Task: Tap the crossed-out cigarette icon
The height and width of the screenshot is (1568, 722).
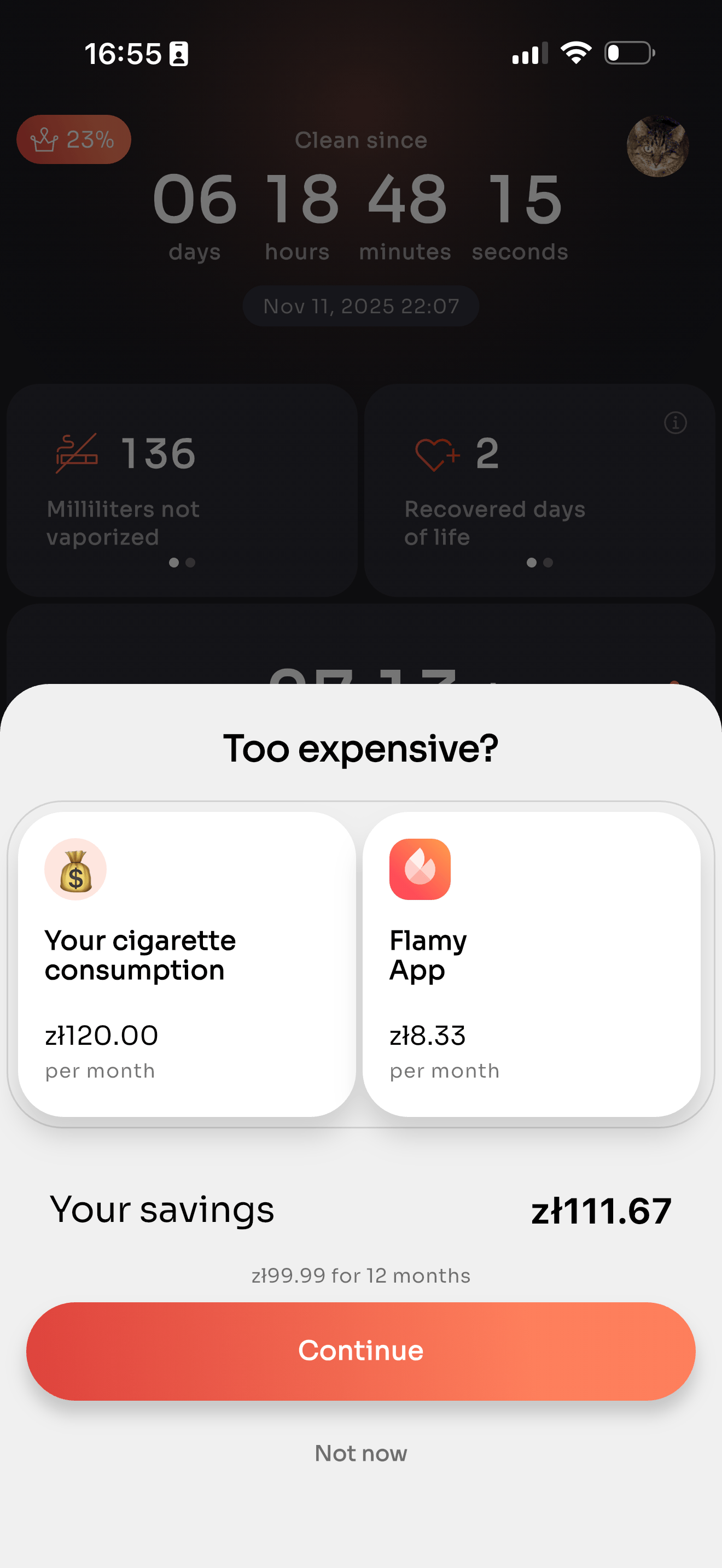Action: (75, 452)
